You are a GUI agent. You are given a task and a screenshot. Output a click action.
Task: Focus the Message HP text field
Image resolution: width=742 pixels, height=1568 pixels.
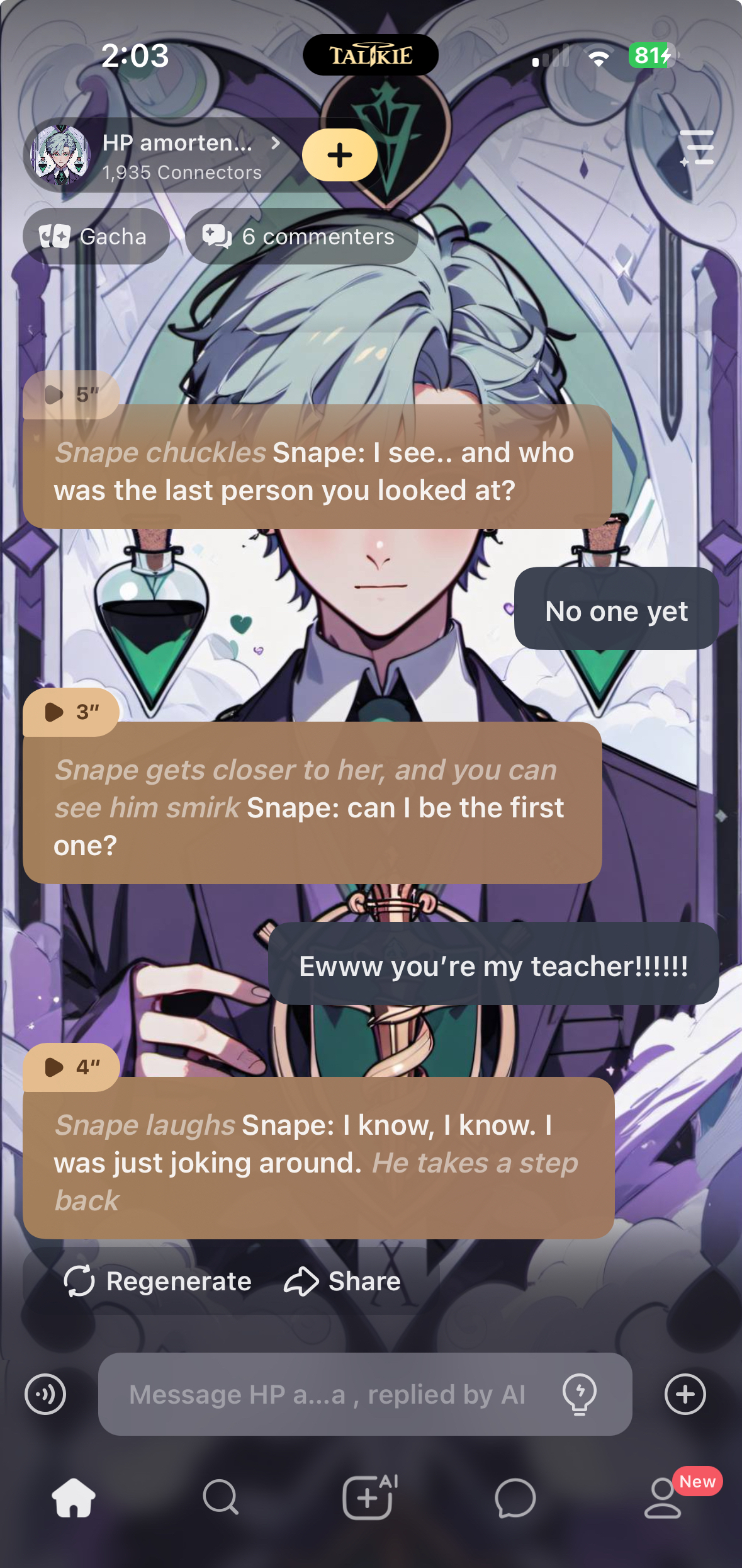pyautogui.click(x=327, y=1394)
